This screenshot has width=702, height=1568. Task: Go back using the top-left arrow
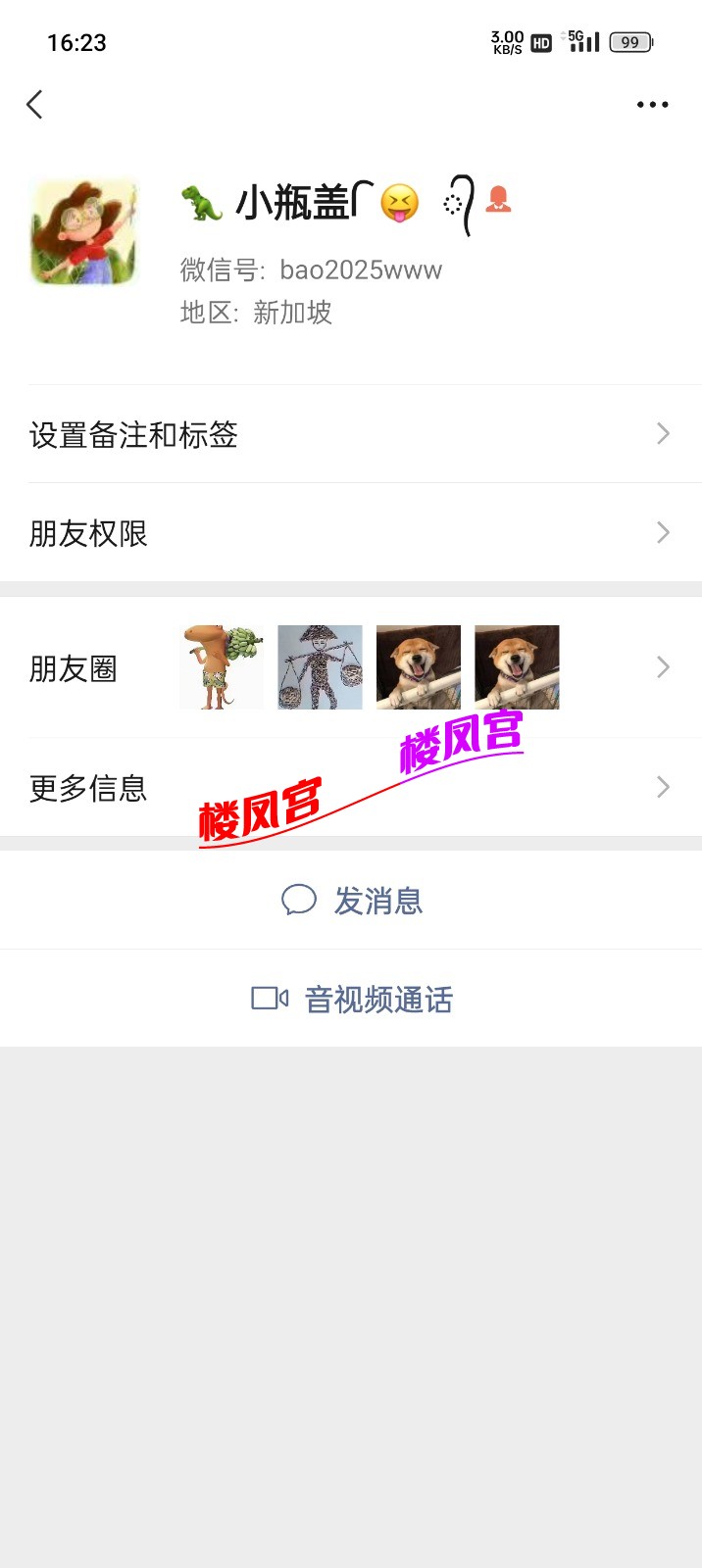pyautogui.click(x=35, y=105)
